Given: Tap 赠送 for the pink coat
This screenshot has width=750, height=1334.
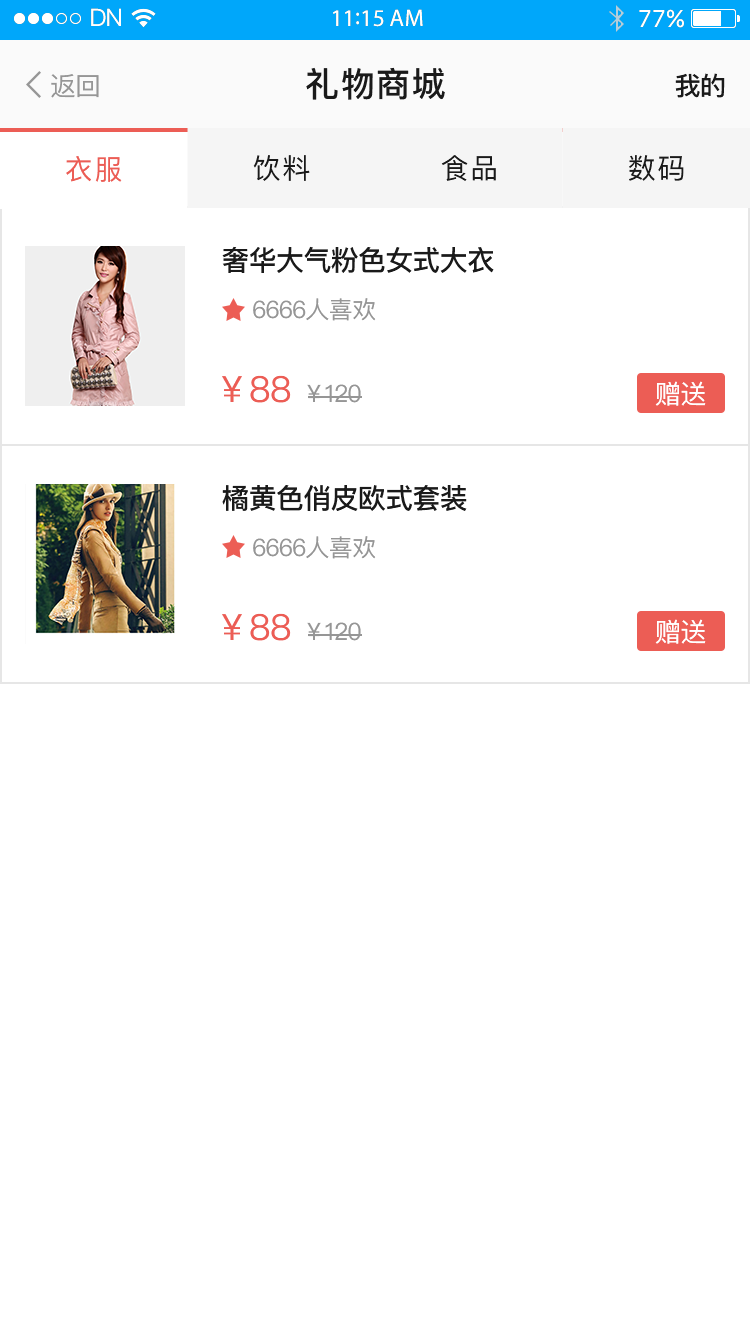Looking at the screenshot, I should pyautogui.click(x=680, y=393).
